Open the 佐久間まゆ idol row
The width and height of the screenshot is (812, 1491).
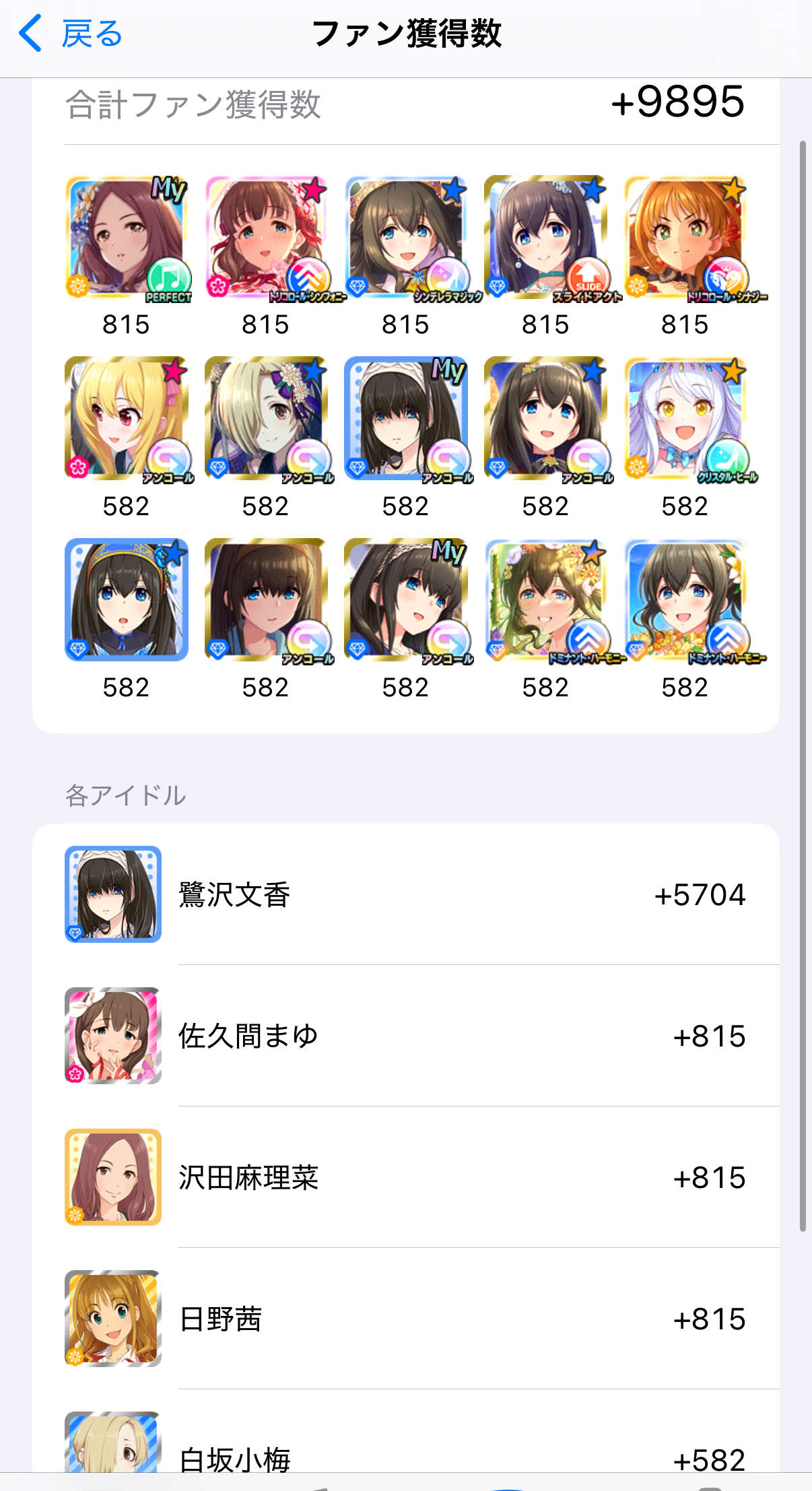(406, 1036)
